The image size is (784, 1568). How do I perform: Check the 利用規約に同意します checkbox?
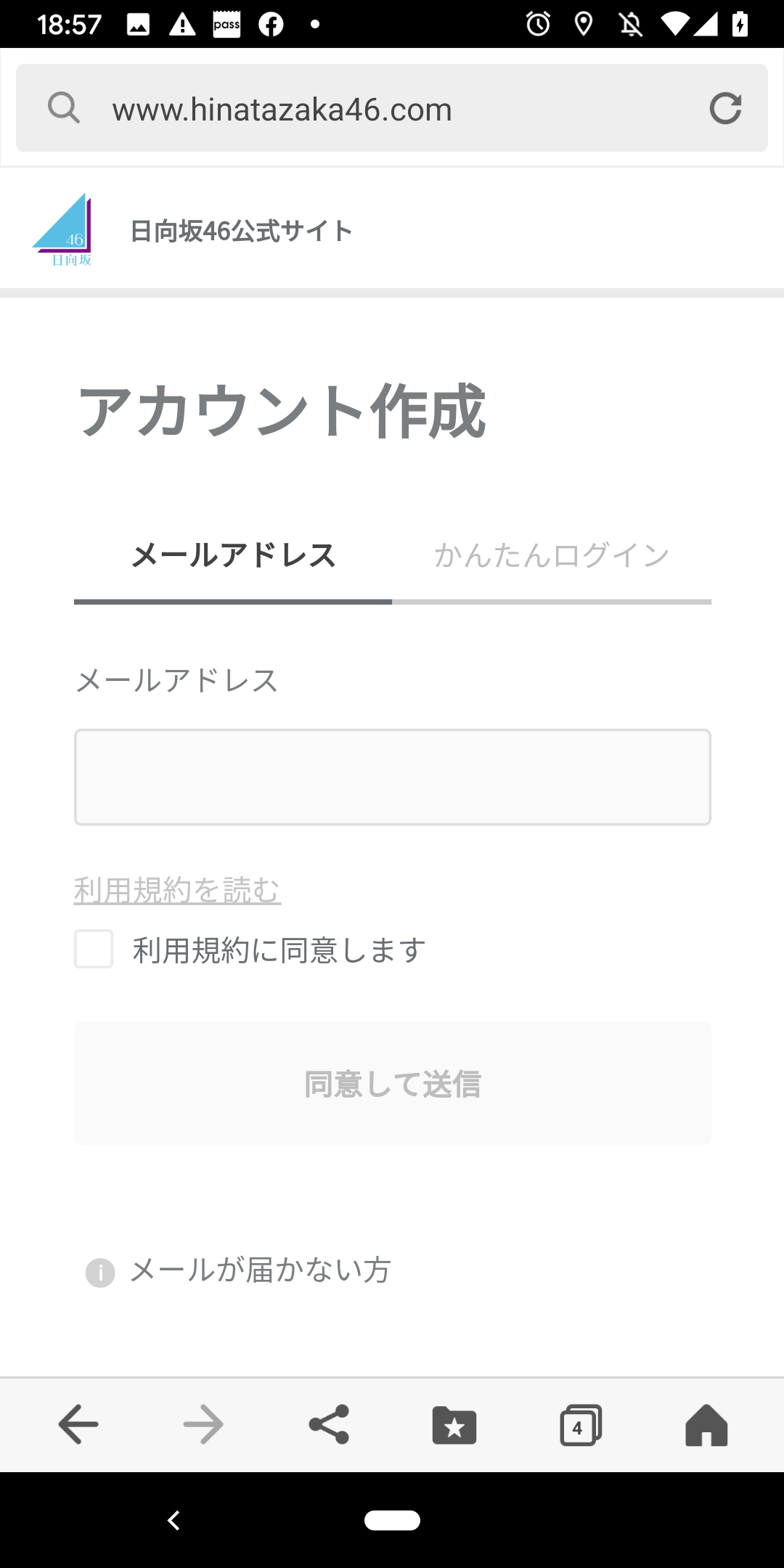point(94,949)
